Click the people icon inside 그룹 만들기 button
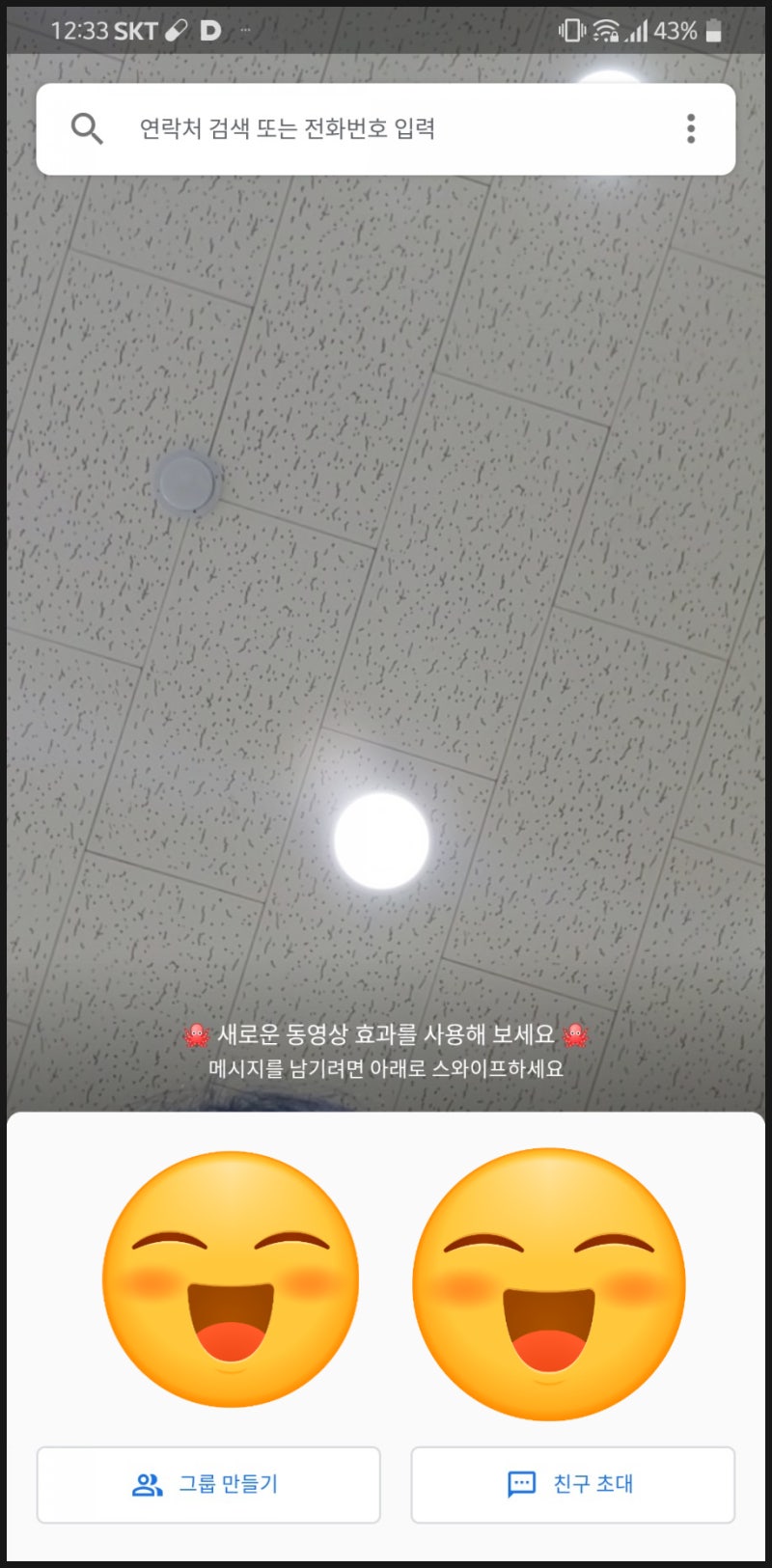Image resolution: width=772 pixels, height=1568 pixels. tap(146, 1484)
